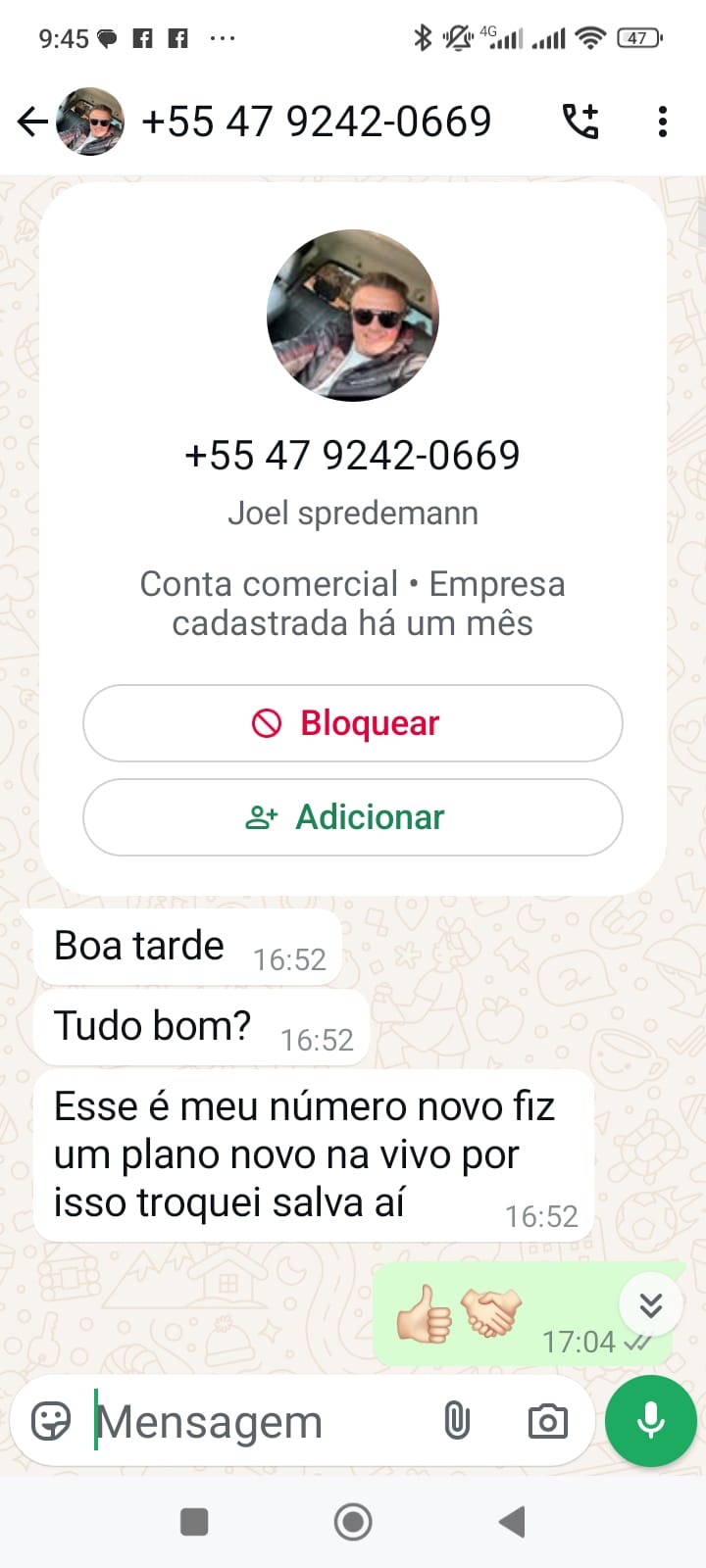Open recent apps from the navigation bar
Viewport: 706px width, 1568px height.
tap(194, 1522)
